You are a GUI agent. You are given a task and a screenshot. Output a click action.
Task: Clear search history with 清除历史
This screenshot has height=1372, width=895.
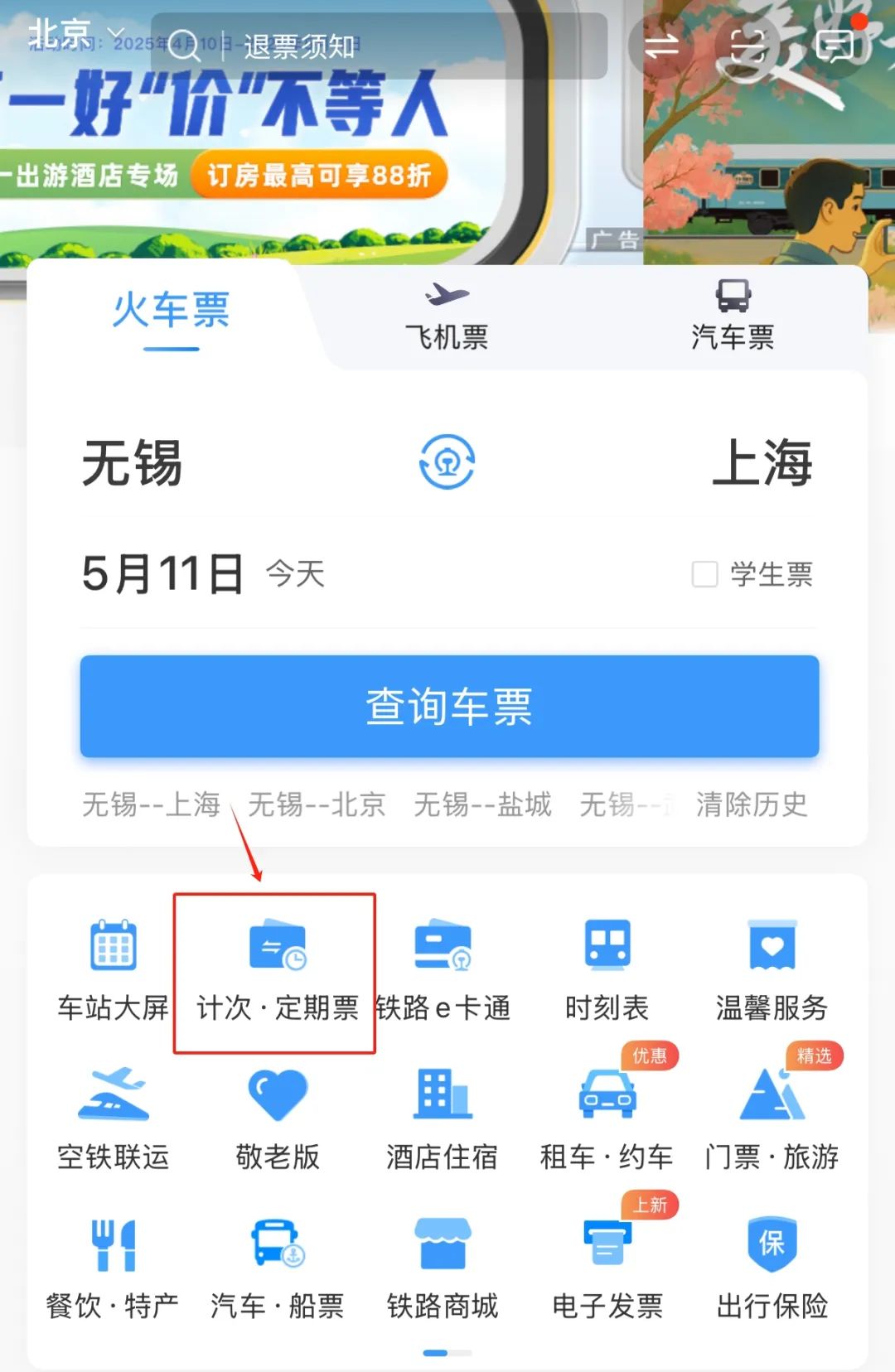[x=751, y=804]
